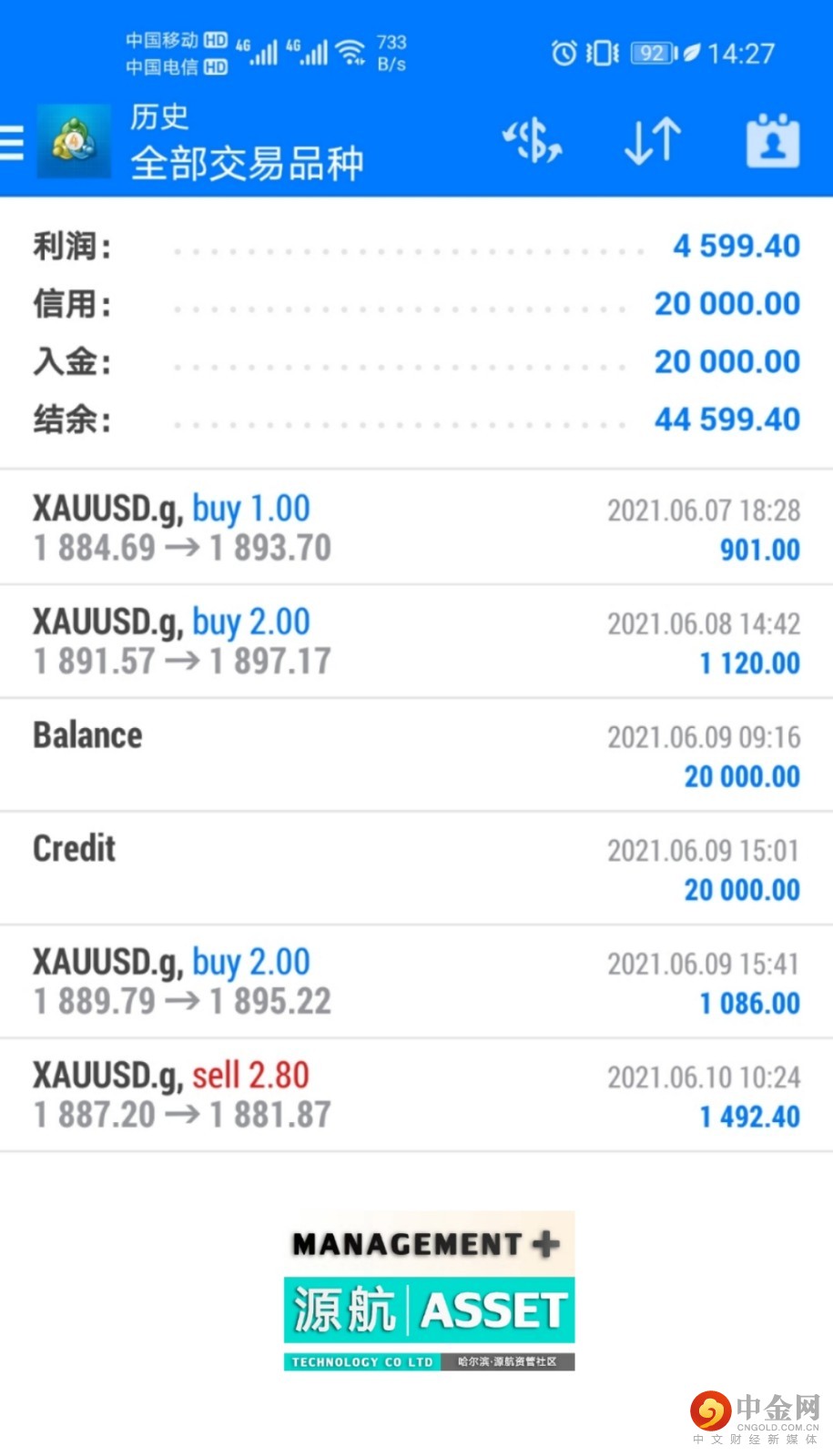Select the Credit 20 000.00 entry
Image resolution: width=833 pixels, height=1456 pixels.
tap(416, 868)
